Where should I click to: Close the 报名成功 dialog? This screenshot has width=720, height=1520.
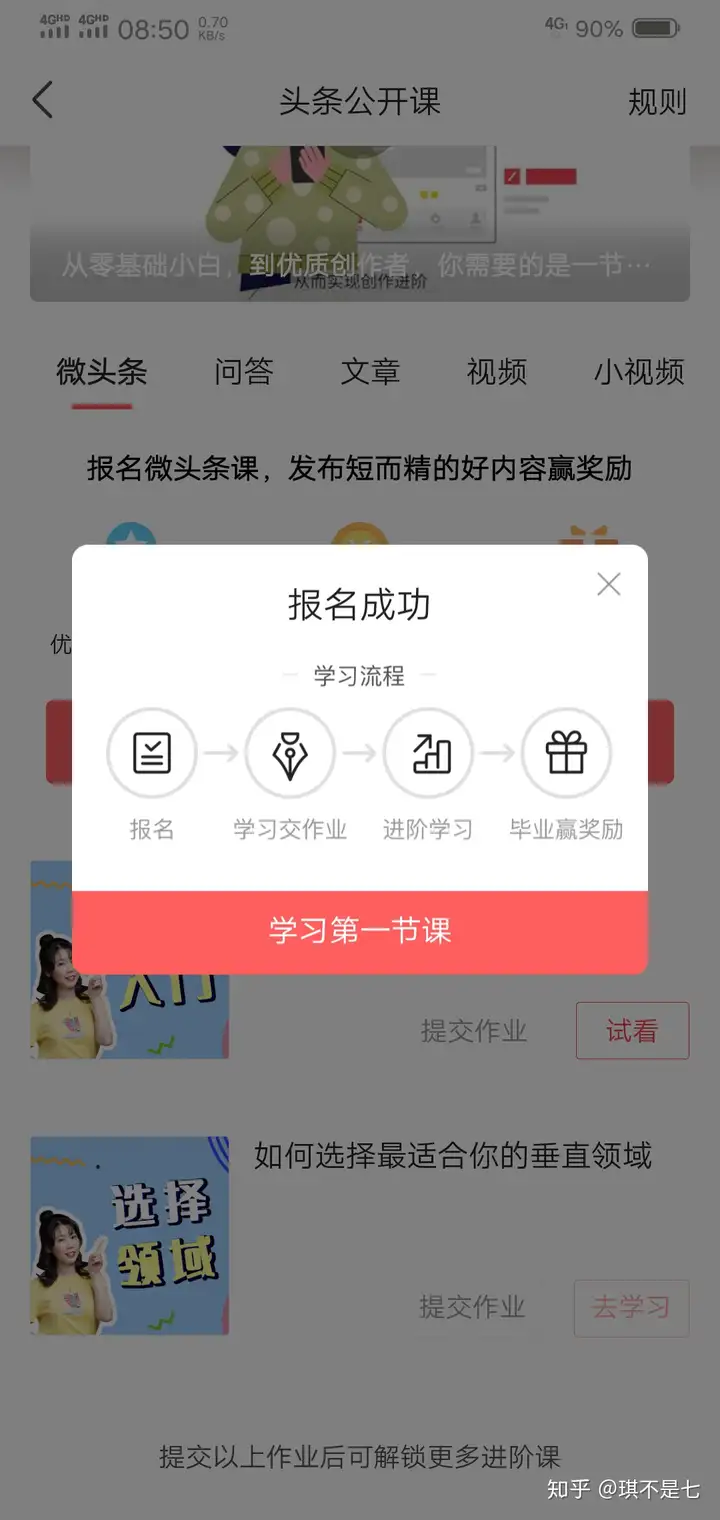coord(608,585)
